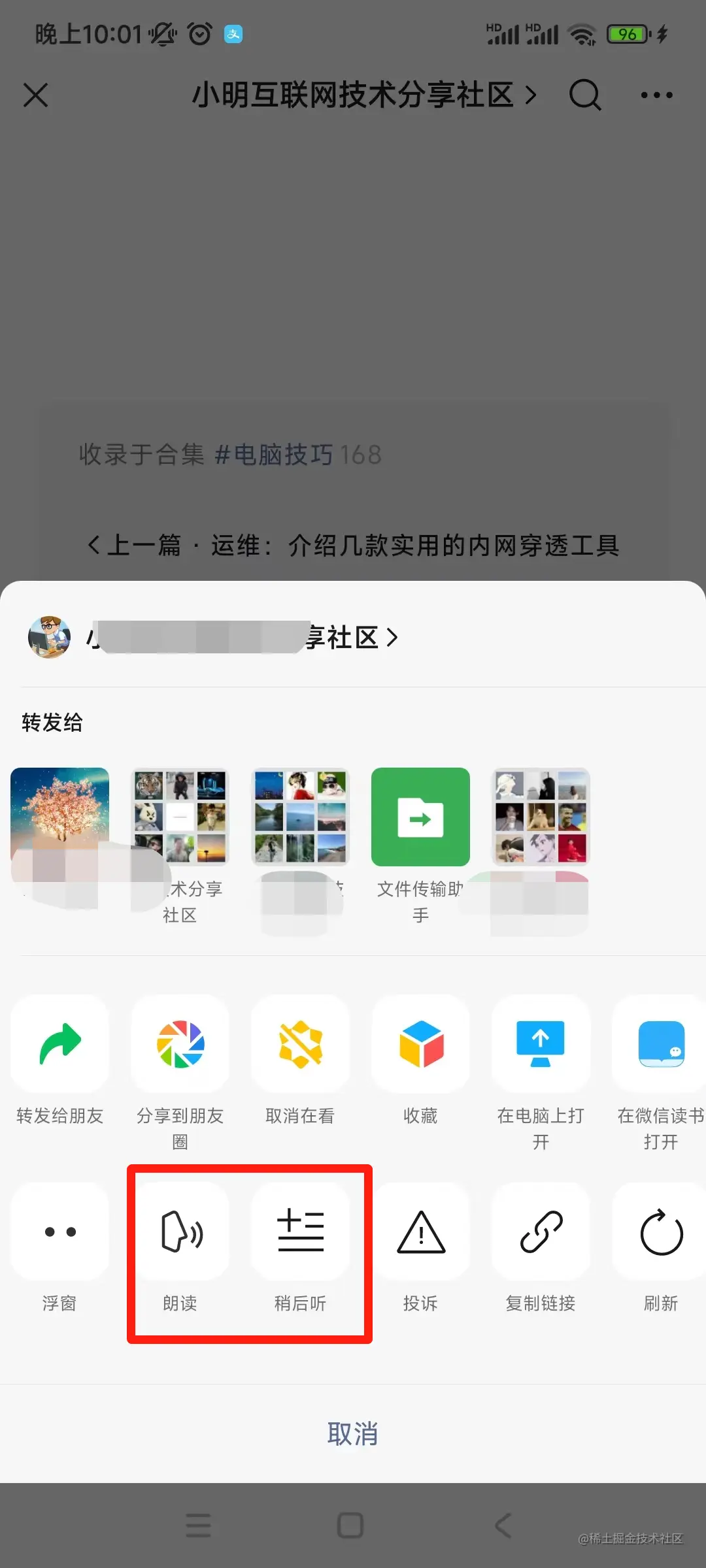The image size is (706, 1568).
Task: Expand the community title chevron at top
Action: click(531, 95)
